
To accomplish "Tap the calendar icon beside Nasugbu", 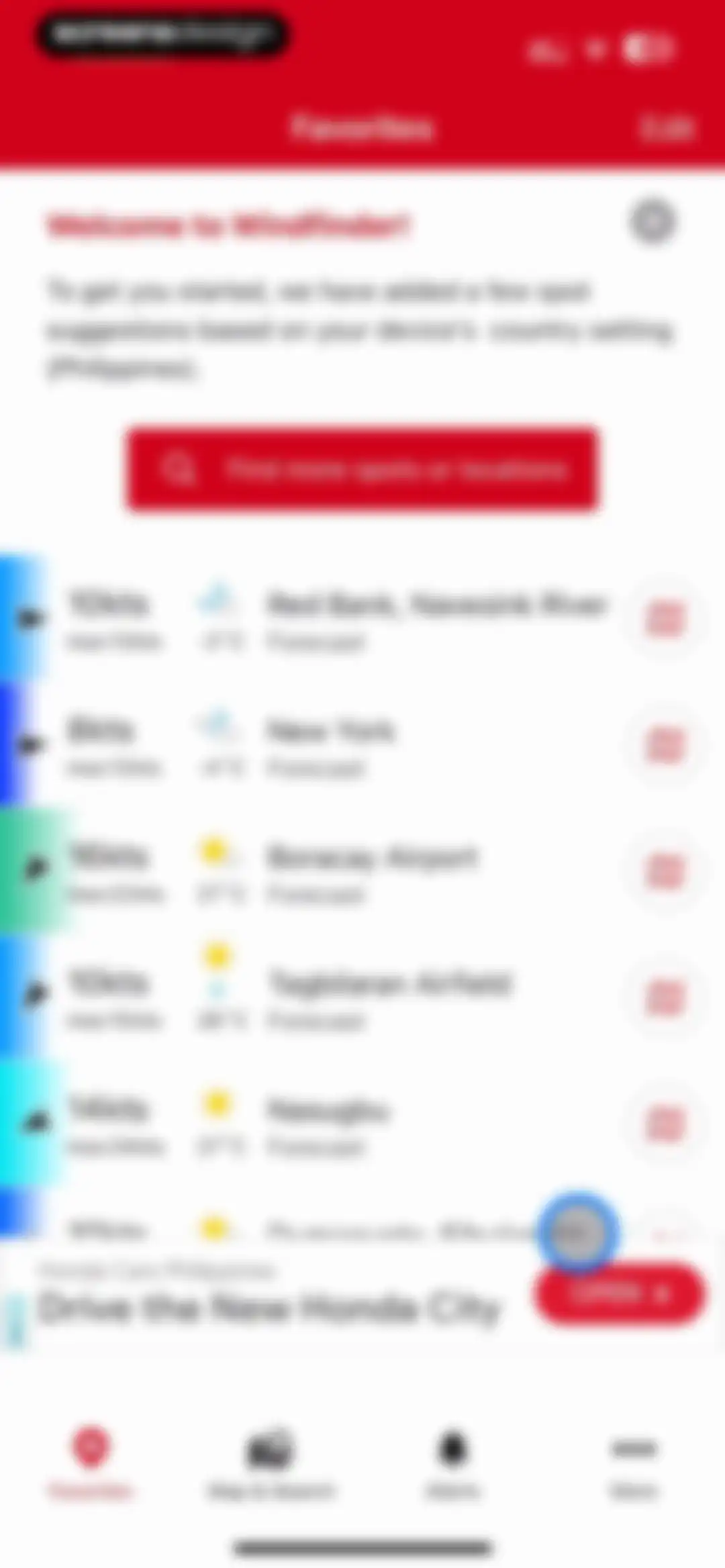I will (x=665, y=1124).
